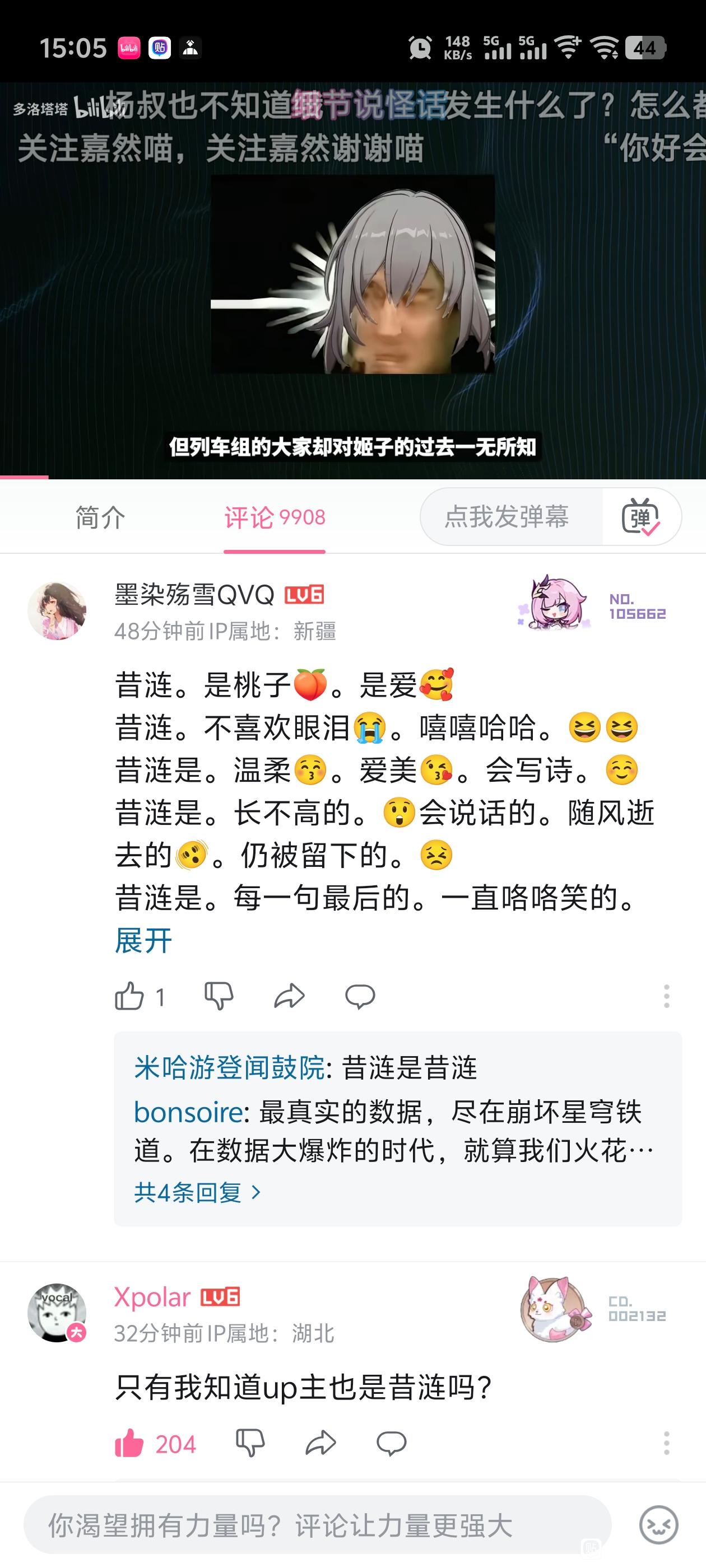Open 墨染殇雪QVQ's profile avatar

coord(57,610)
